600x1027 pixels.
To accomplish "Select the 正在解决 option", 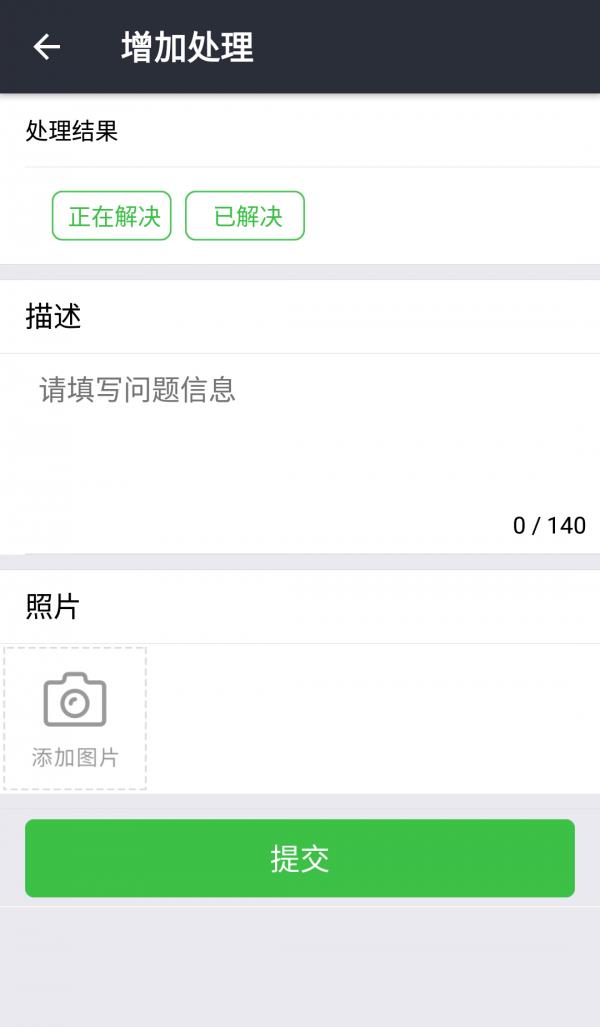I will (x=111, y=215).
